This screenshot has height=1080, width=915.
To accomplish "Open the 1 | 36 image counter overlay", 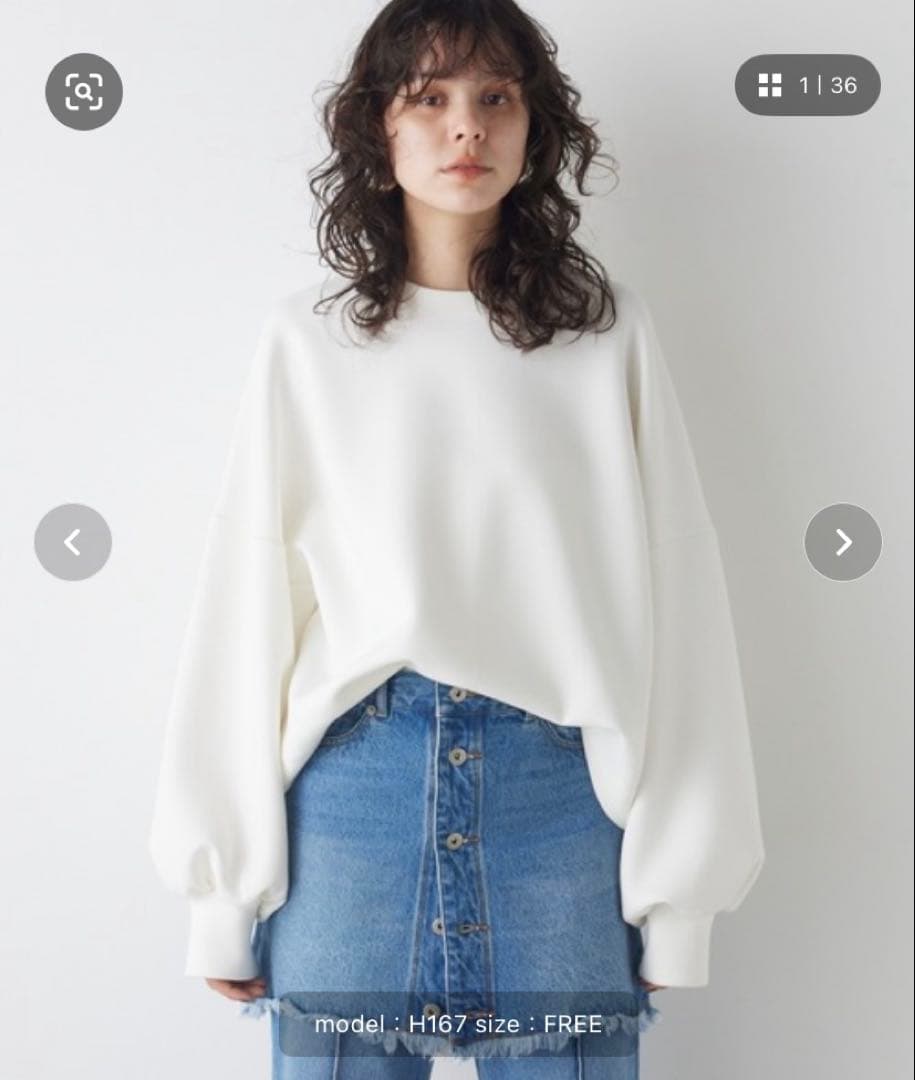I will (807, 85).
